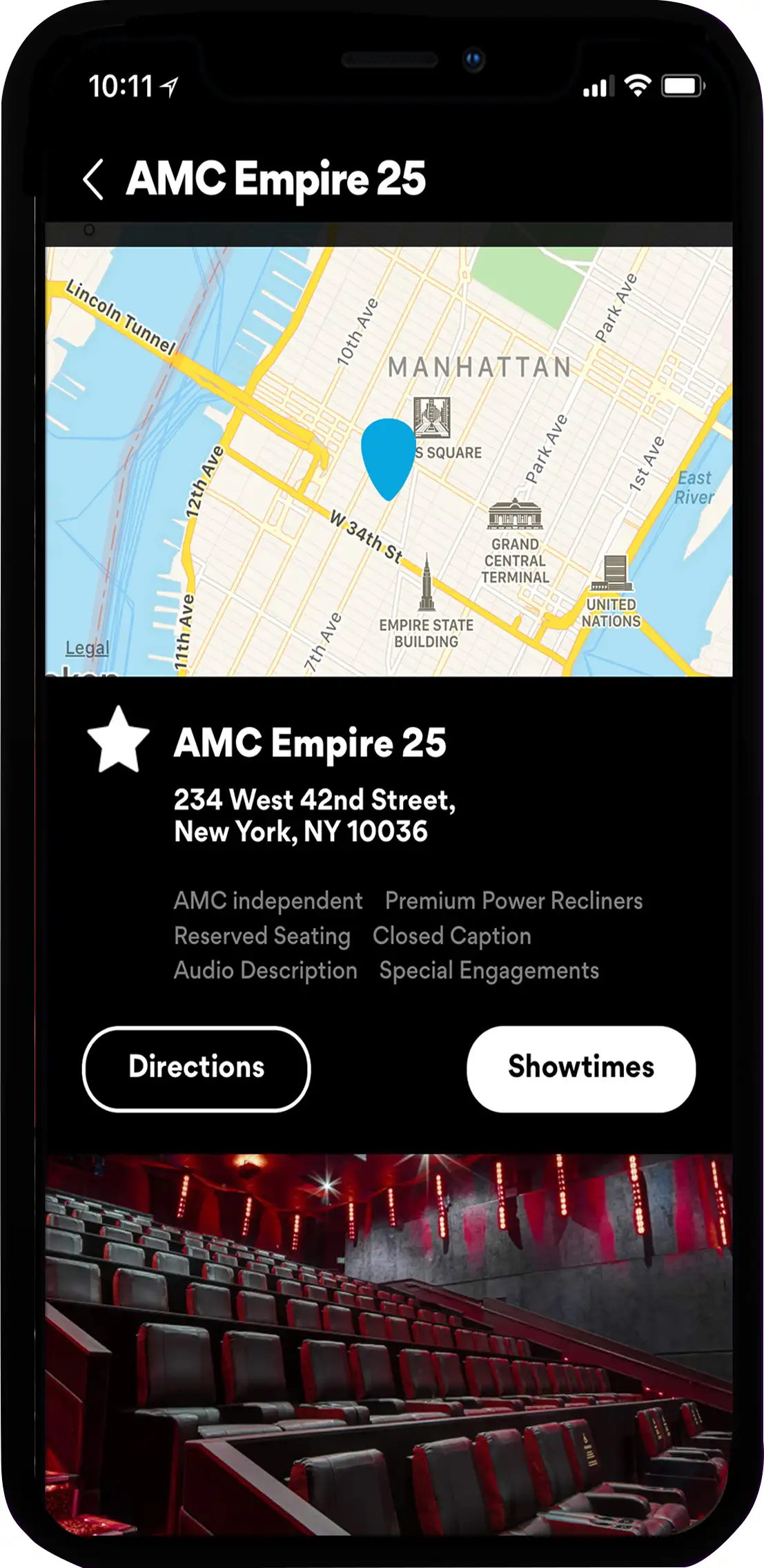Favorite AMC Empire 25 with the star
Image resolution: width=764 pixels, height=1568 pixels.
[x=119, y=741]
